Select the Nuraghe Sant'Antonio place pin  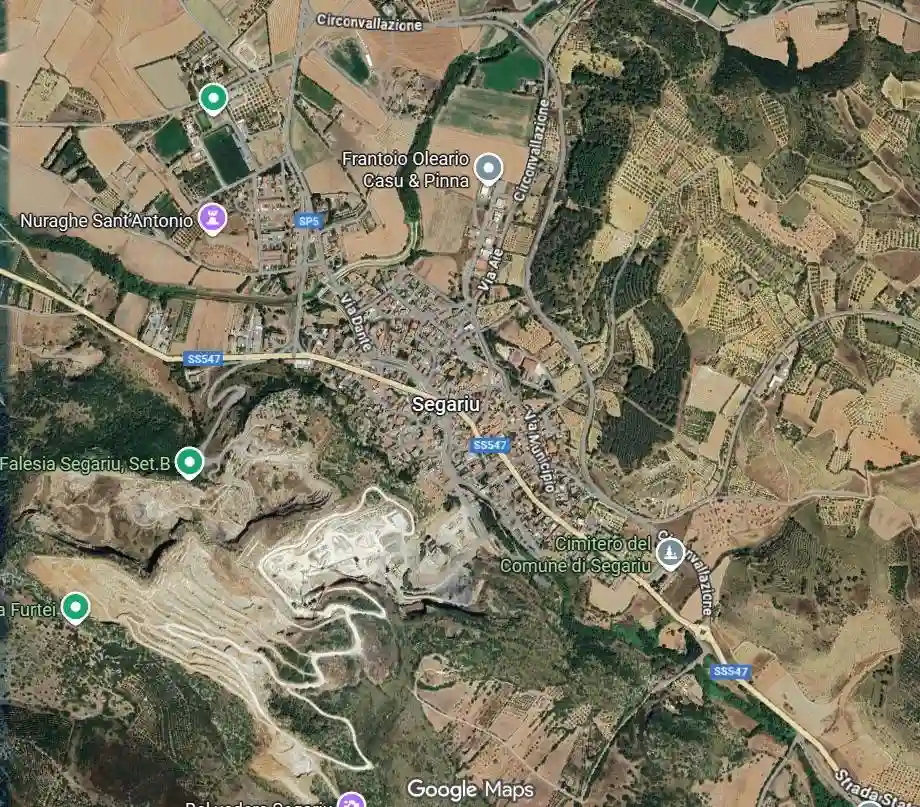coord(211,217)
